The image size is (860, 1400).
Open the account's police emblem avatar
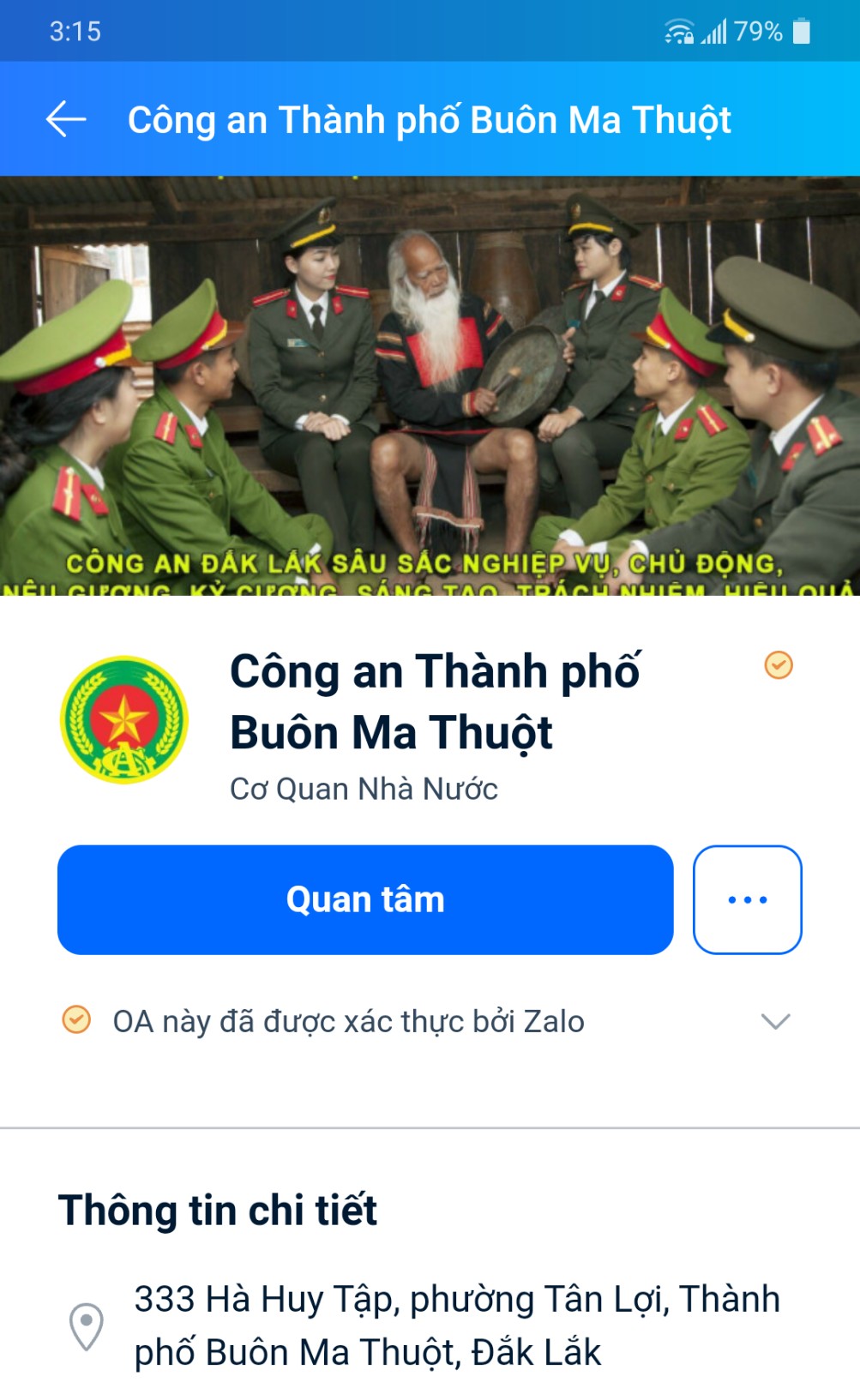pyautogui.click(x=124, y=719)
